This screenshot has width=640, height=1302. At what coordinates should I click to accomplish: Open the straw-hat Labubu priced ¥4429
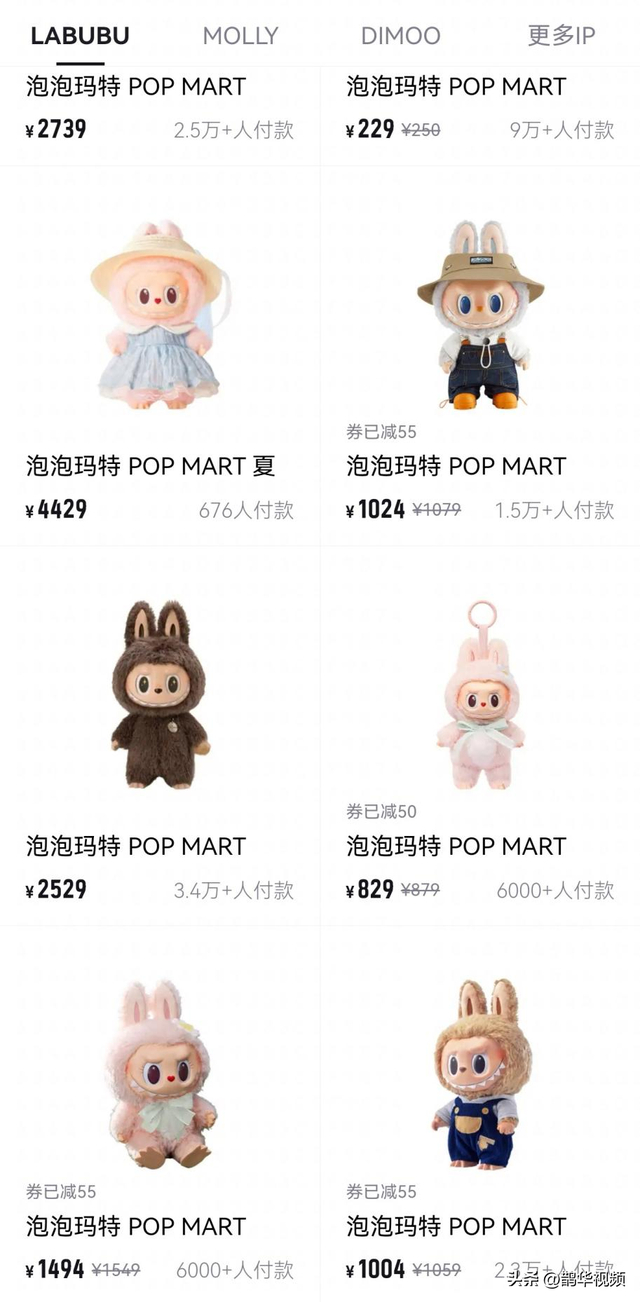coord(157,315)
